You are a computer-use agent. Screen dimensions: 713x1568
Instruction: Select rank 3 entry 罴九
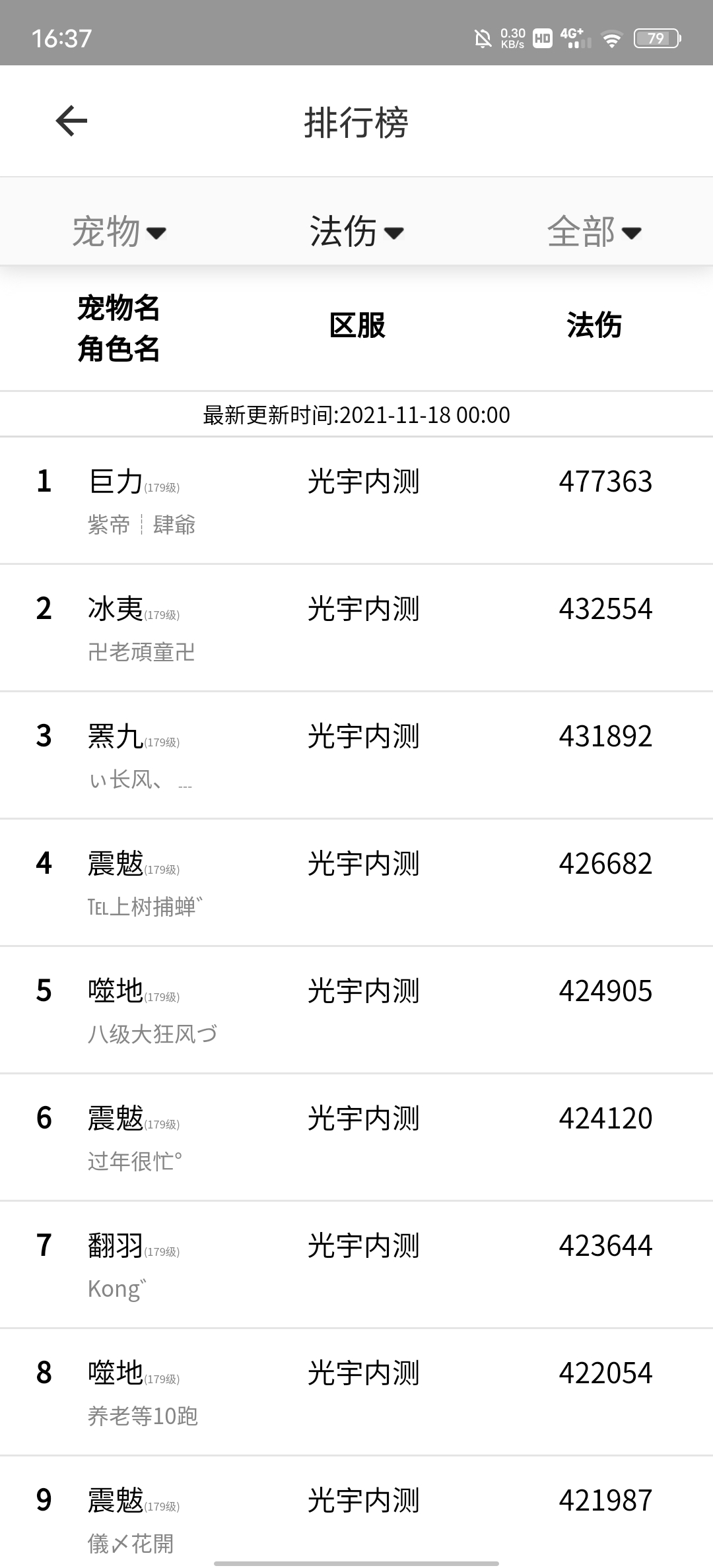356,755
